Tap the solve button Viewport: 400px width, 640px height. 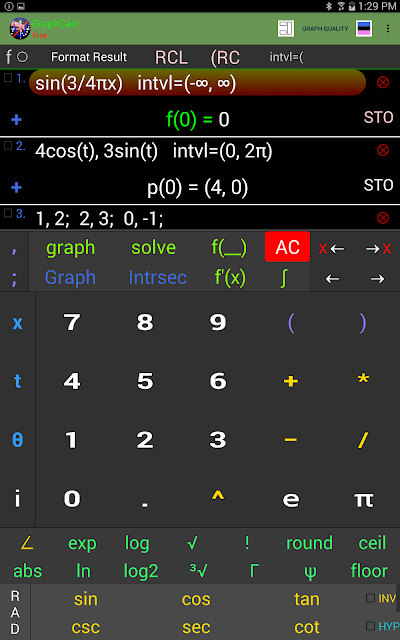click(x=153, y=247)
